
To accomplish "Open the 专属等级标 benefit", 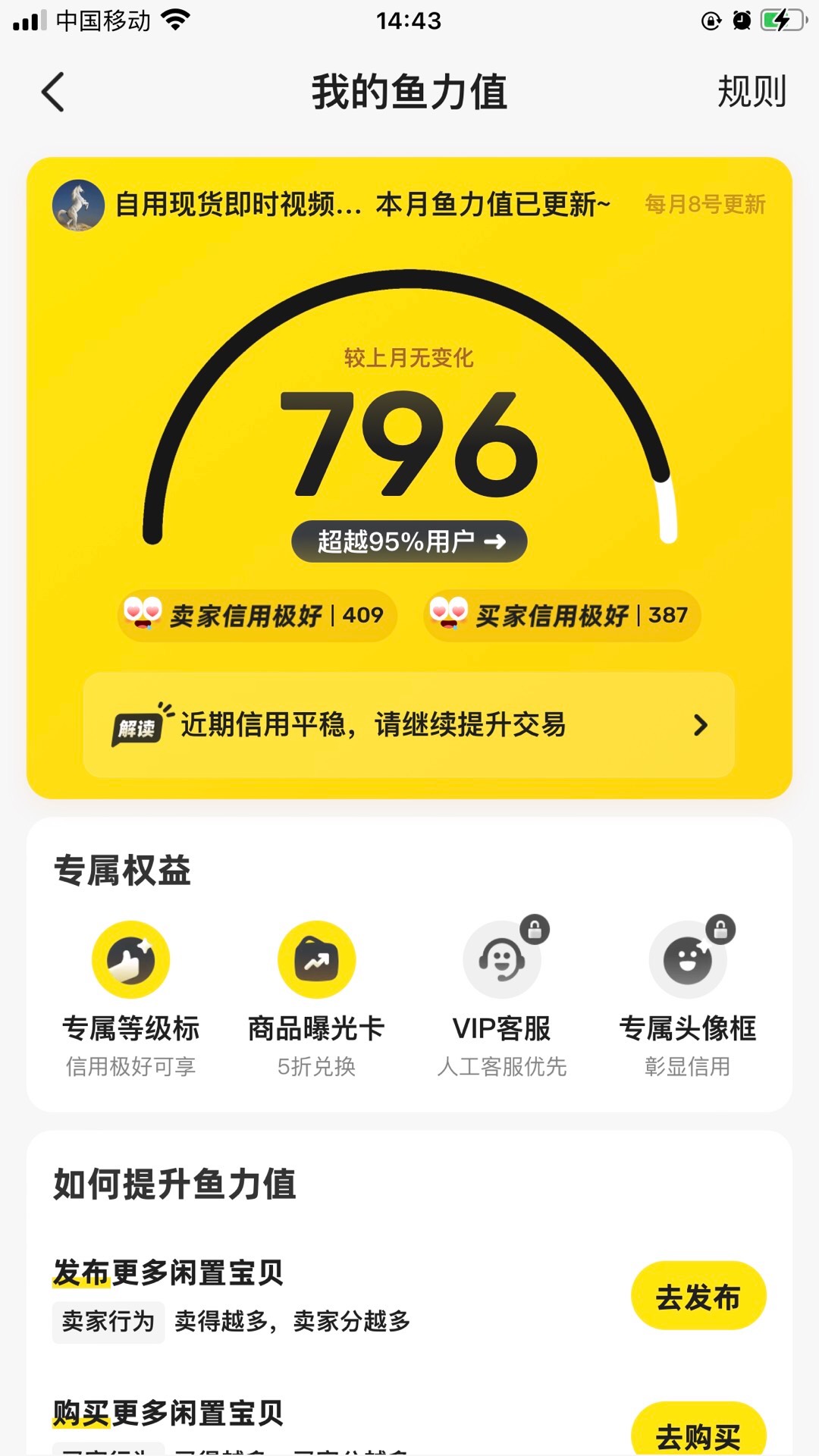I will click(x=130, y=993).
